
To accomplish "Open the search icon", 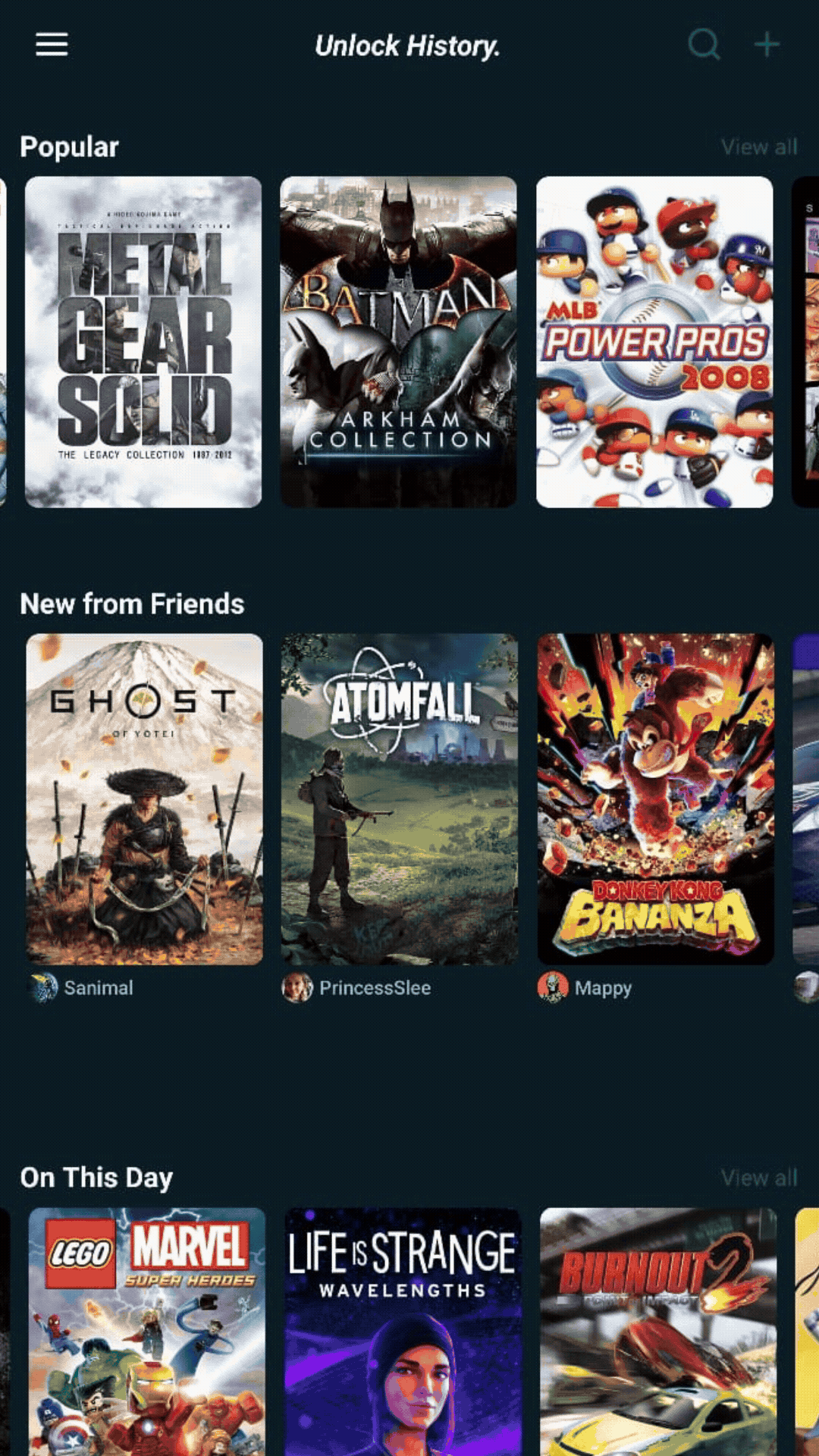I will tap(703, 45).
